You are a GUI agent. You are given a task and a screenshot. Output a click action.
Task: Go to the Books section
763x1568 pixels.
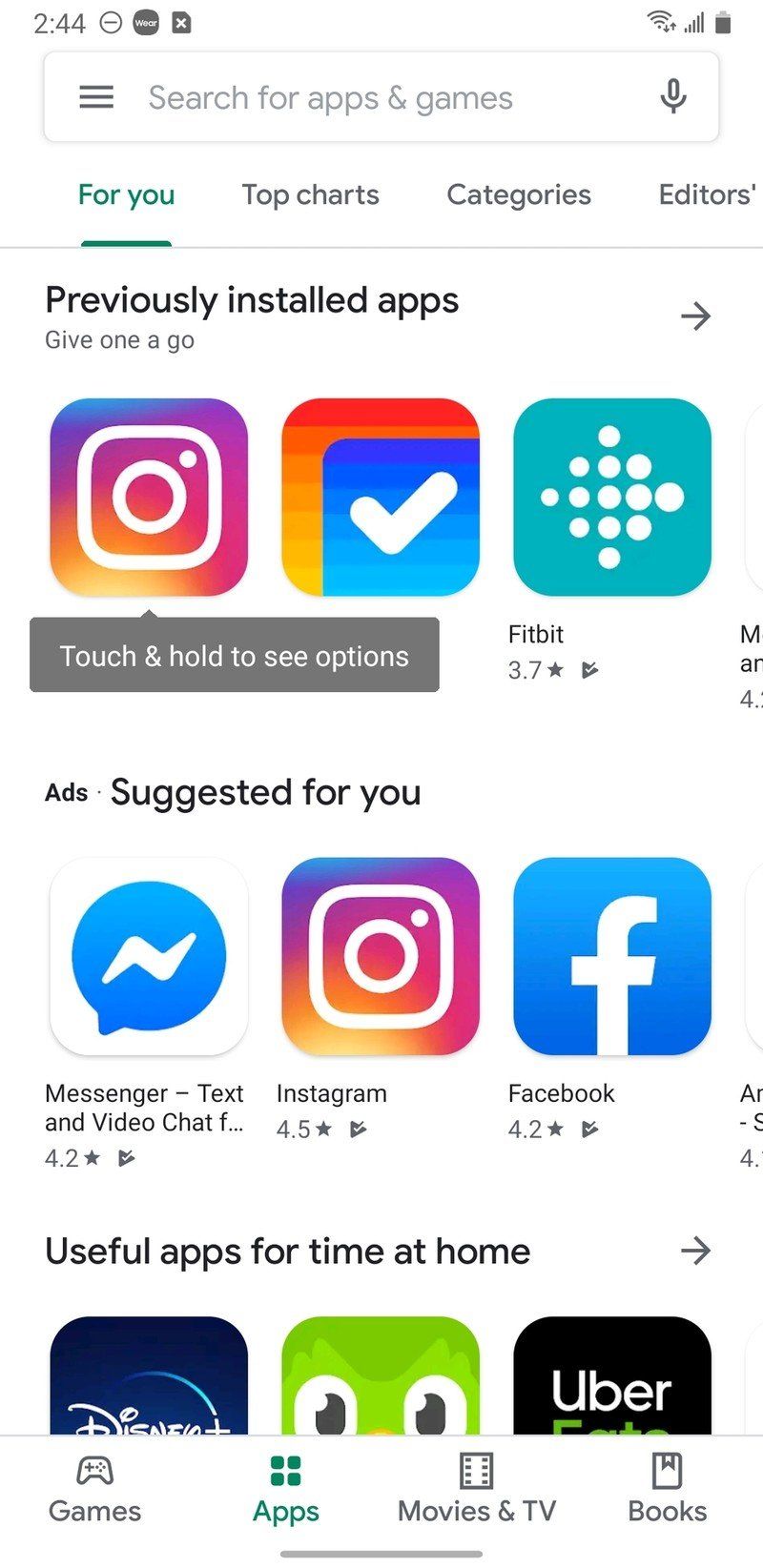point(667,1490)
